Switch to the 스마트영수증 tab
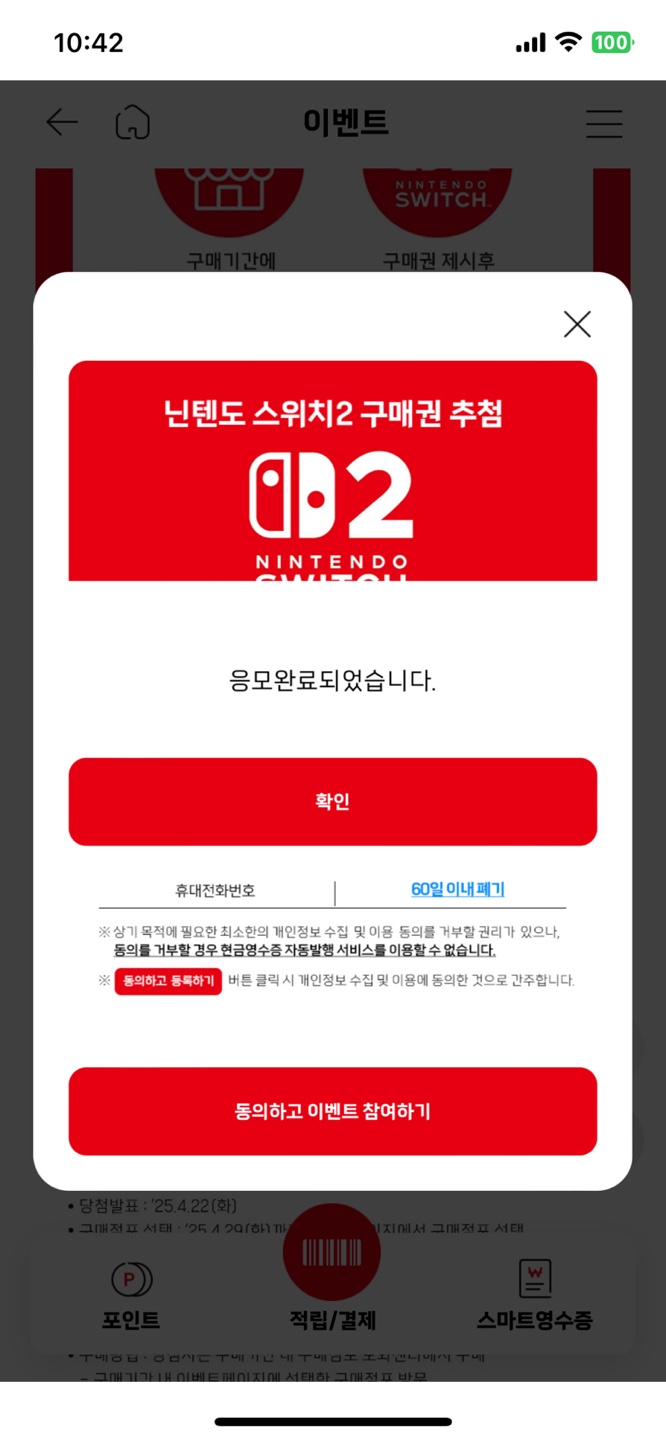Screen dimensions: 666x1440 (x=535, y=1296)
